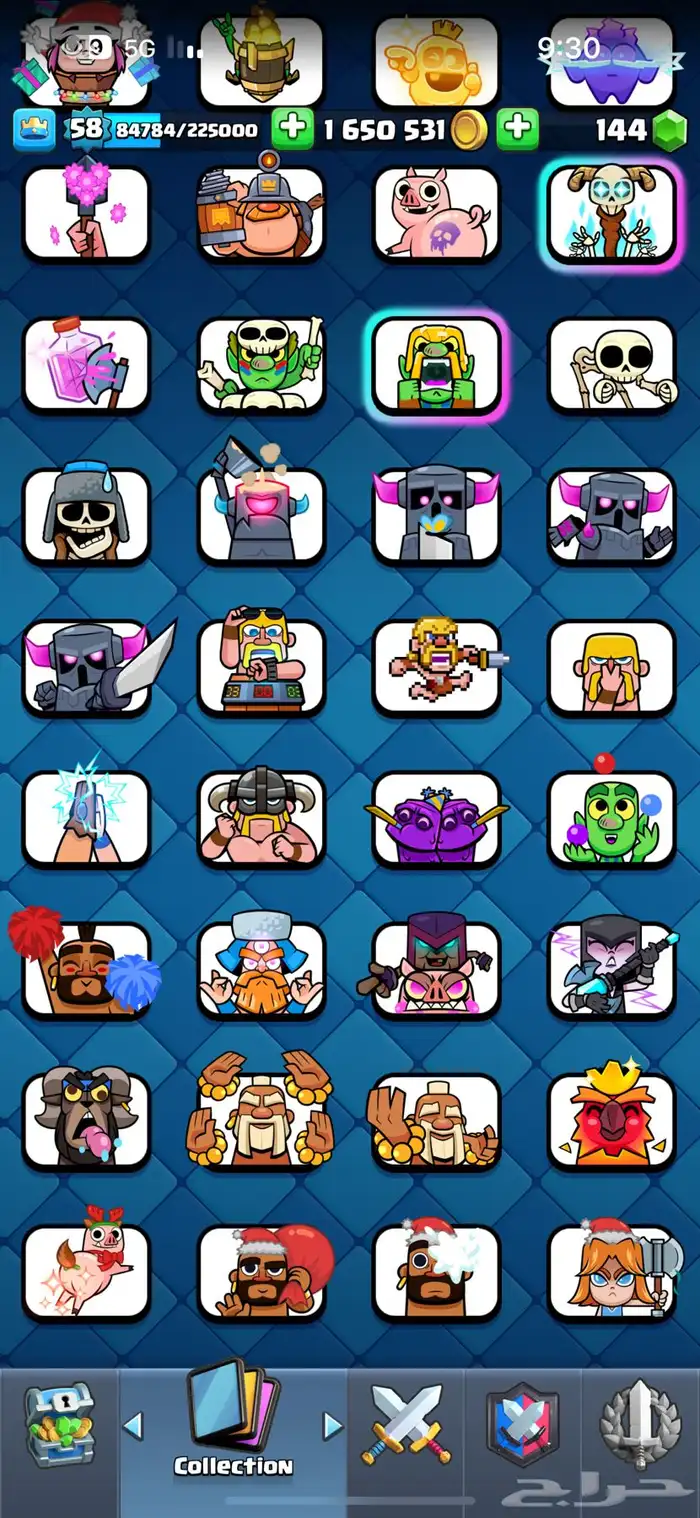Image resolution: width=700 pixels, height=1518 pixels.
Task: Switch to the Battle tab with crossed swords
Action: click(x=407, y=1424)
